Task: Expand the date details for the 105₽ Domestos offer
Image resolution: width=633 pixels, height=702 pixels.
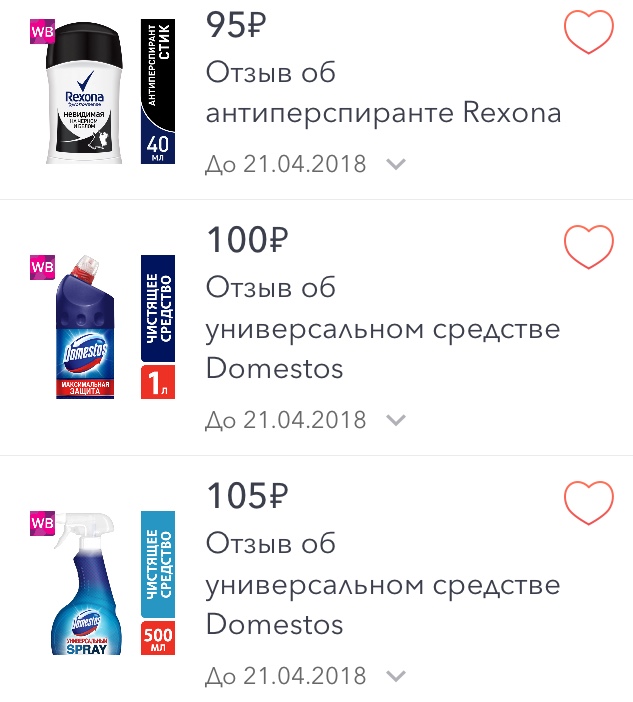Action: click(x=397, y=677)
